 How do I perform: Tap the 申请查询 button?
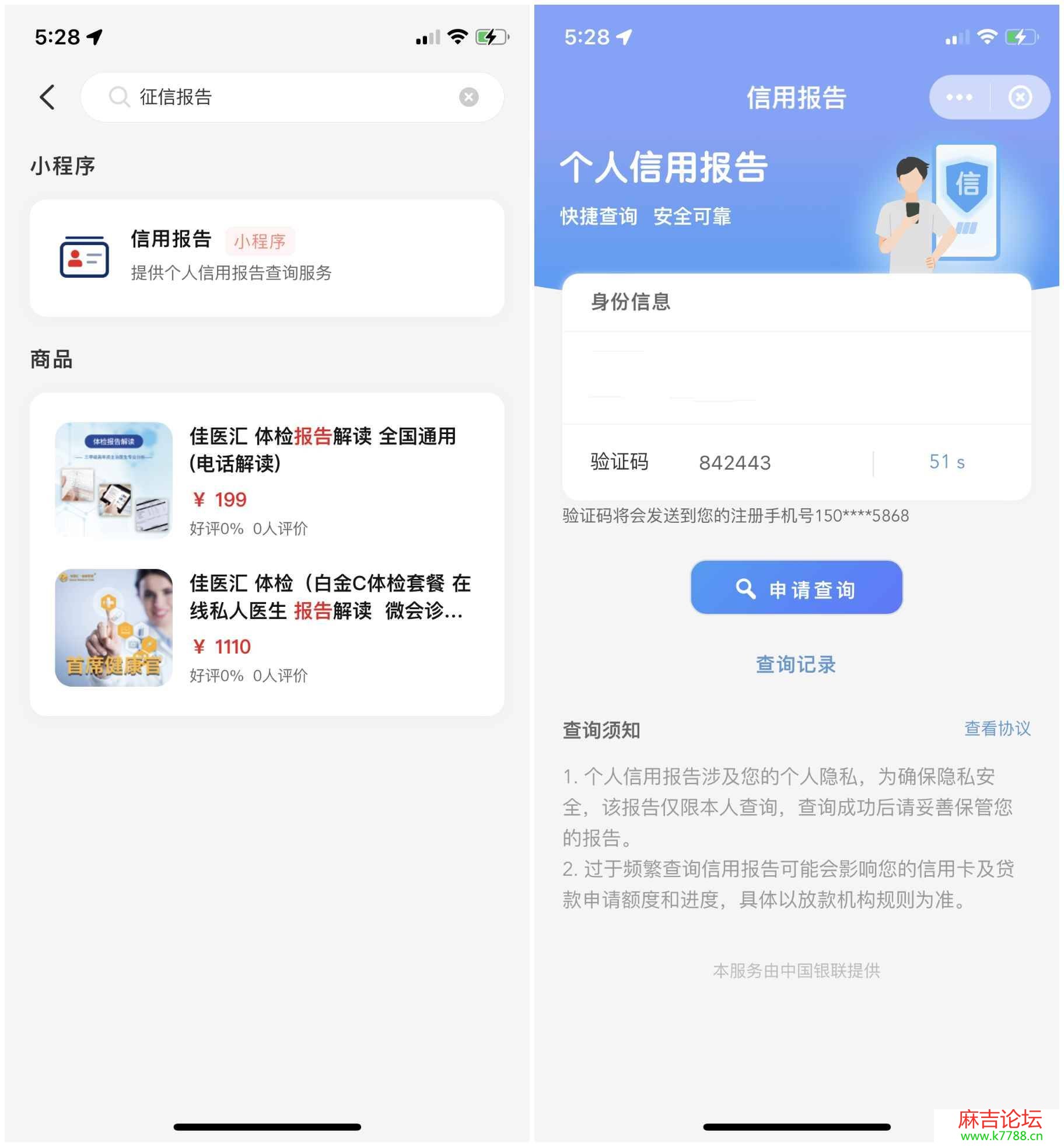click(796, 588)
